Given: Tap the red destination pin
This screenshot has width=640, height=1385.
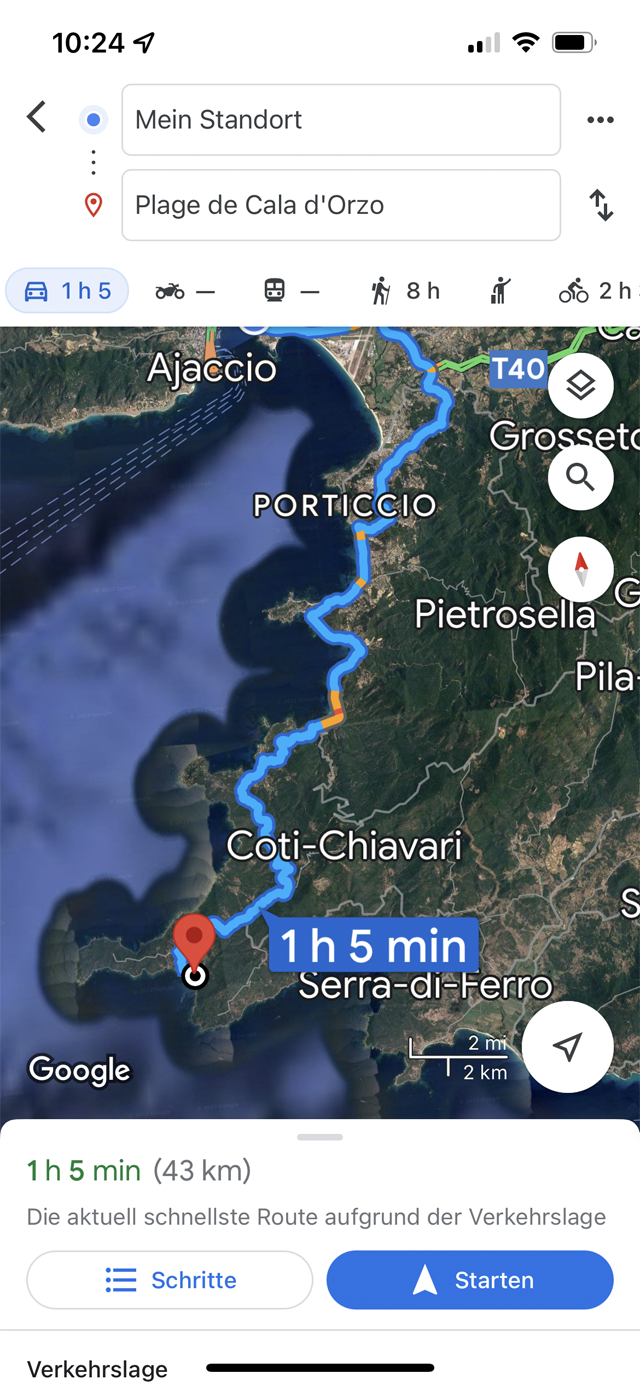Looking at the screenshot, I should pyautogui.click(x=194, y=941).
